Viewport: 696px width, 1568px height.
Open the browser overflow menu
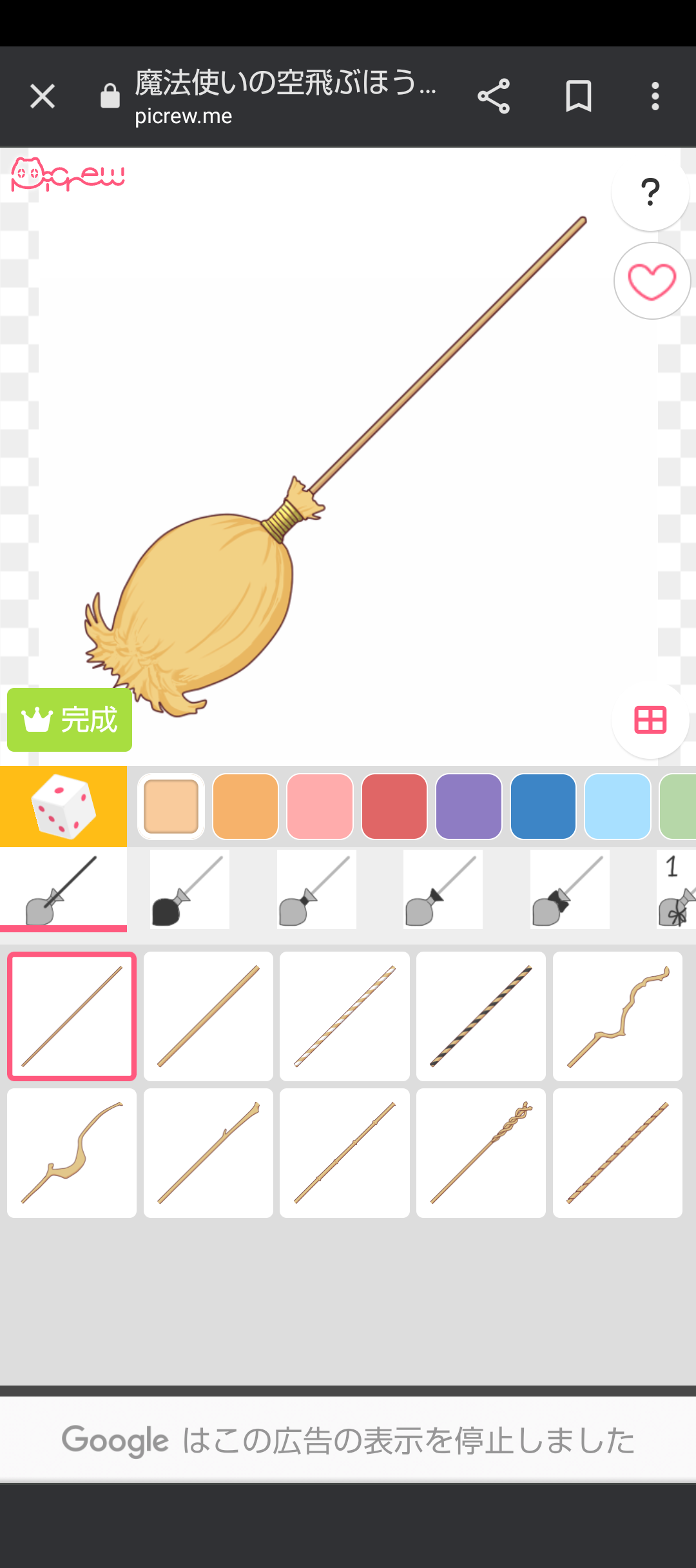[655, 97]
